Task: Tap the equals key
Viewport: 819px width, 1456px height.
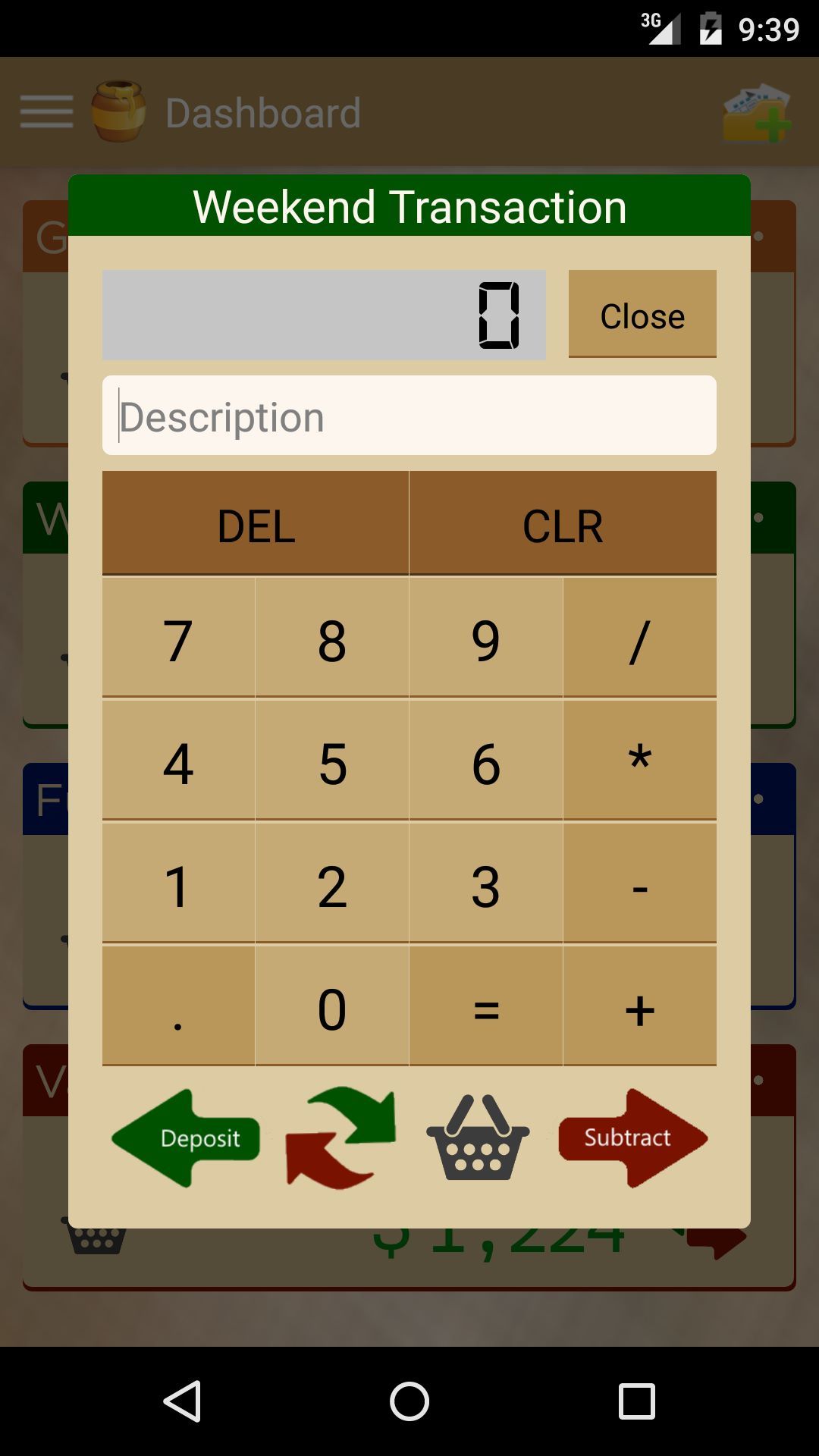Action: click(x=486, y=1006)
